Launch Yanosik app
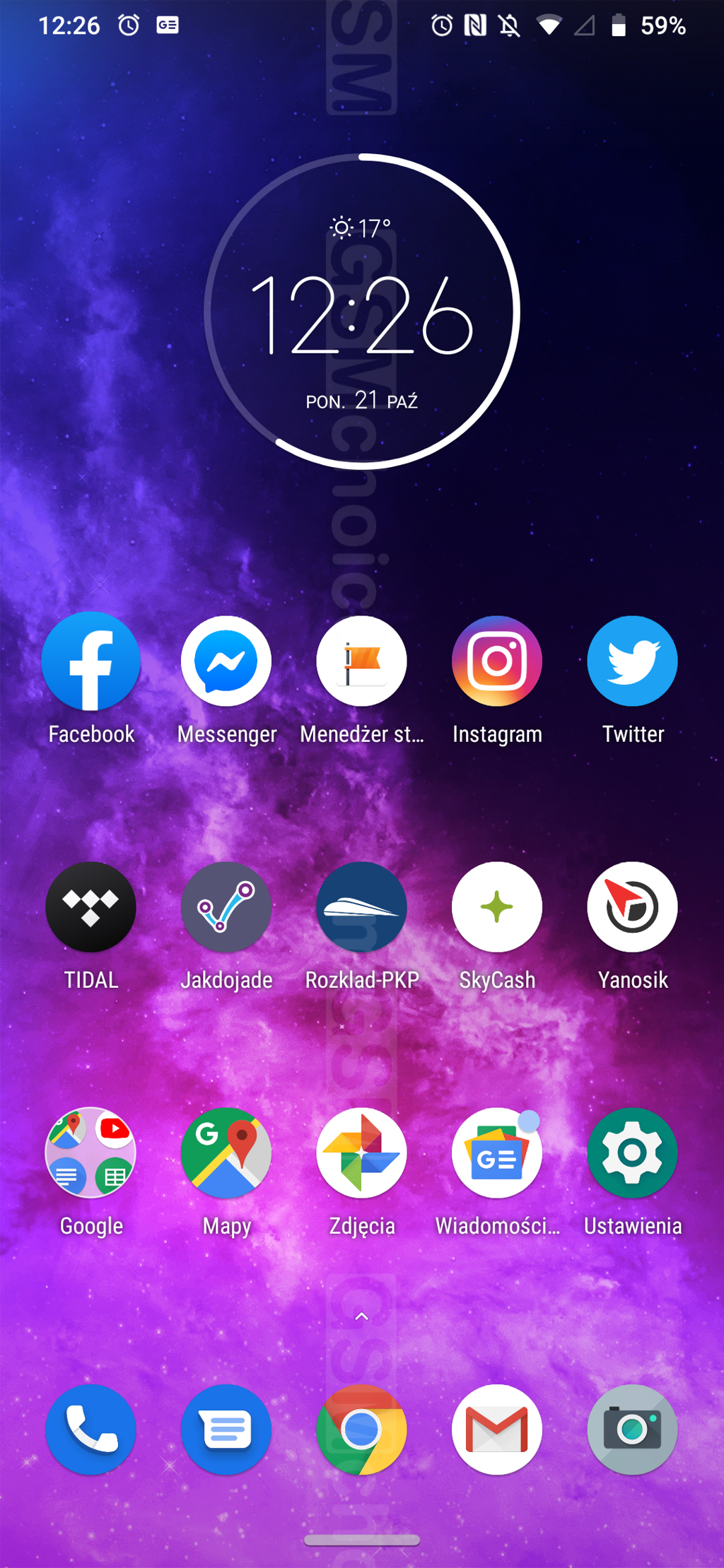 (x=632, y=907)
